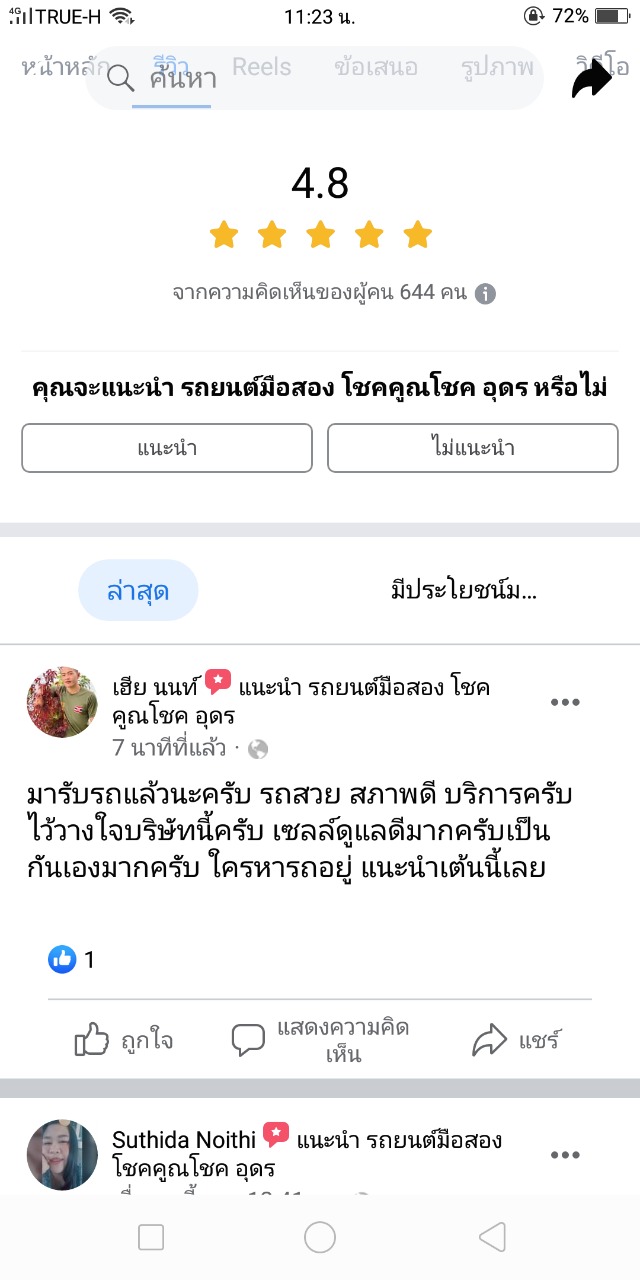Like เฮีย นนท์'s review with ถูกใจ

[124, 1040]
